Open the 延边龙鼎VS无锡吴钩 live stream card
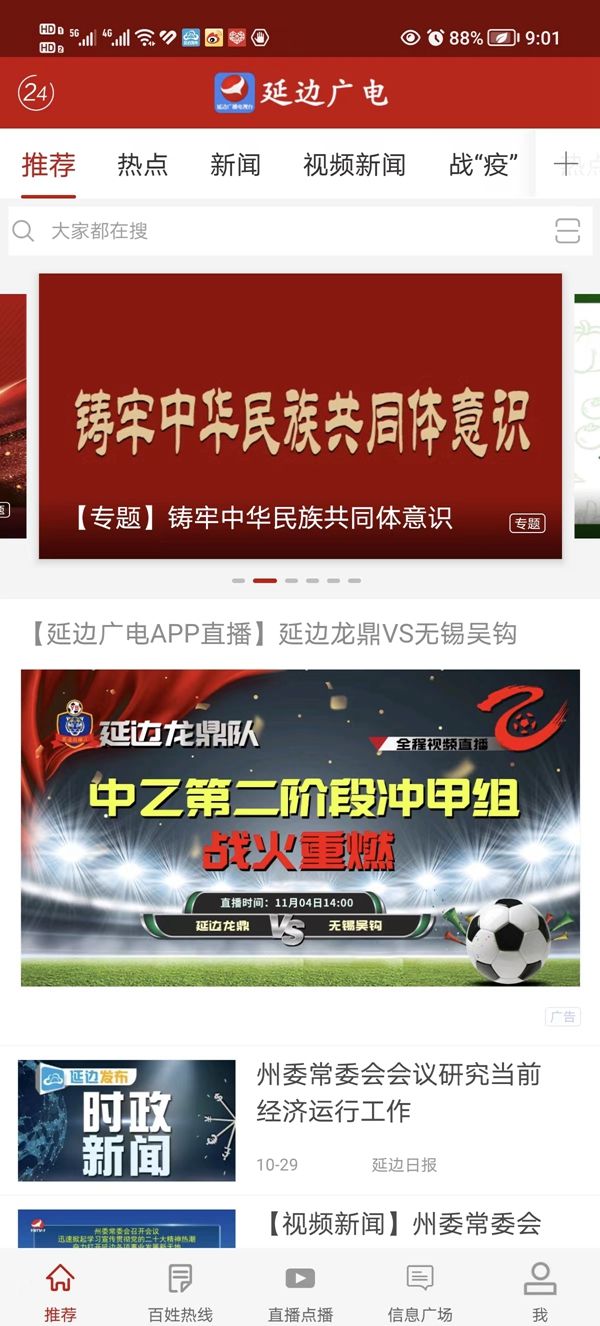This screenshot has height=1326, width=600. [300, 827]
